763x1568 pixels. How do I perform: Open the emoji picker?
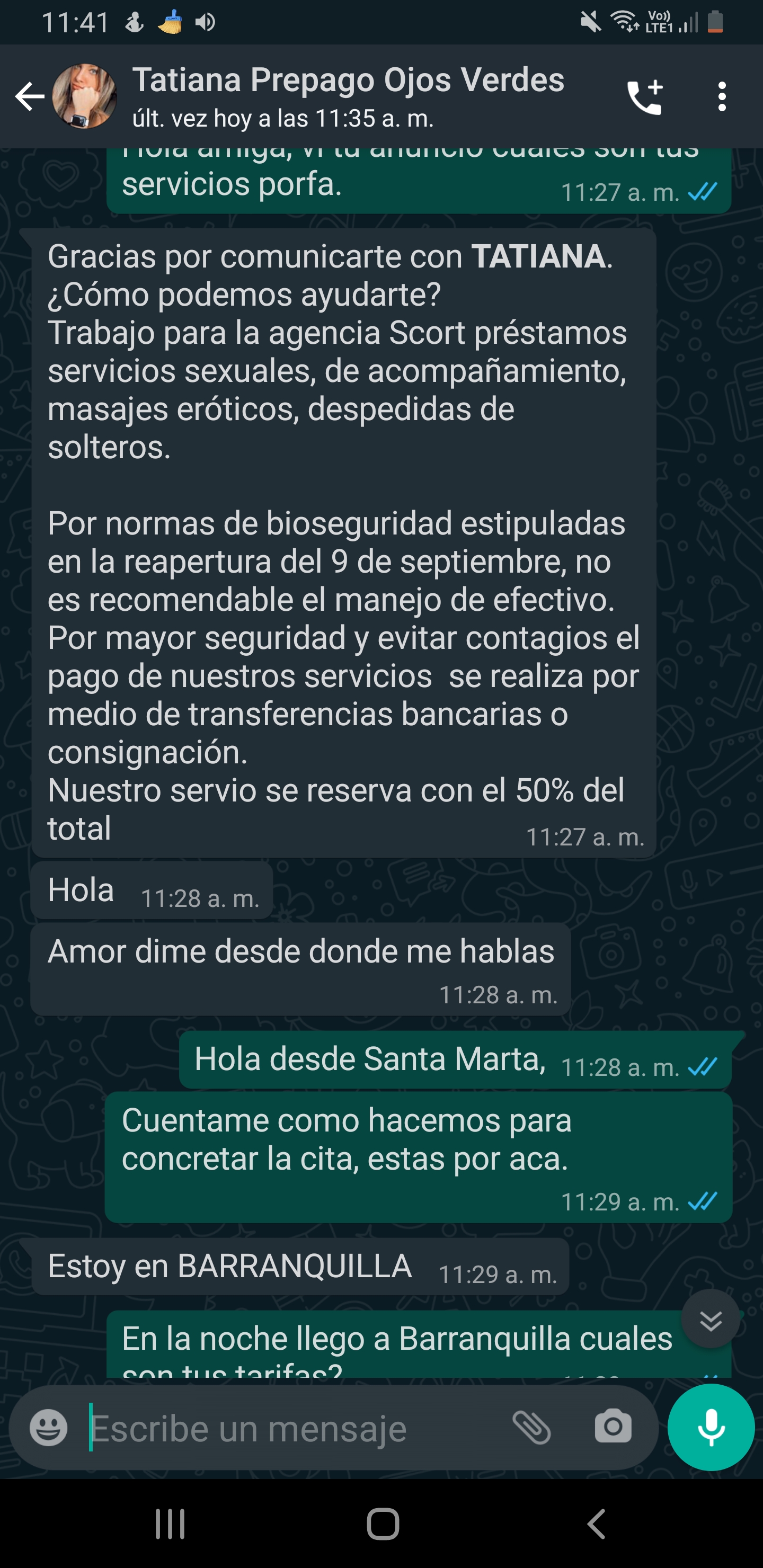pos(49,1428)
